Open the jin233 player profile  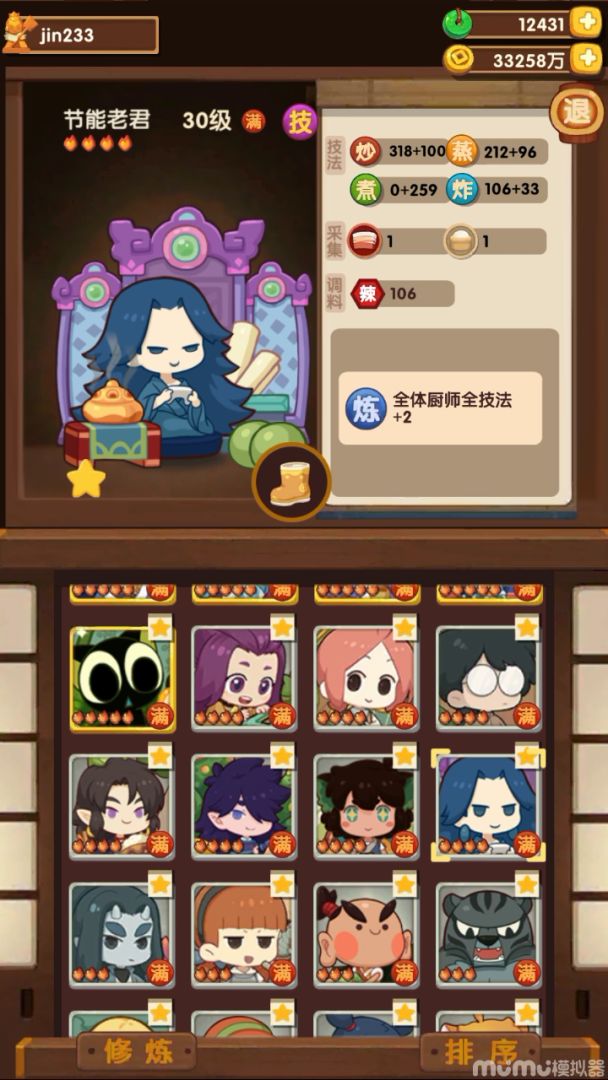tap(80, 35)
